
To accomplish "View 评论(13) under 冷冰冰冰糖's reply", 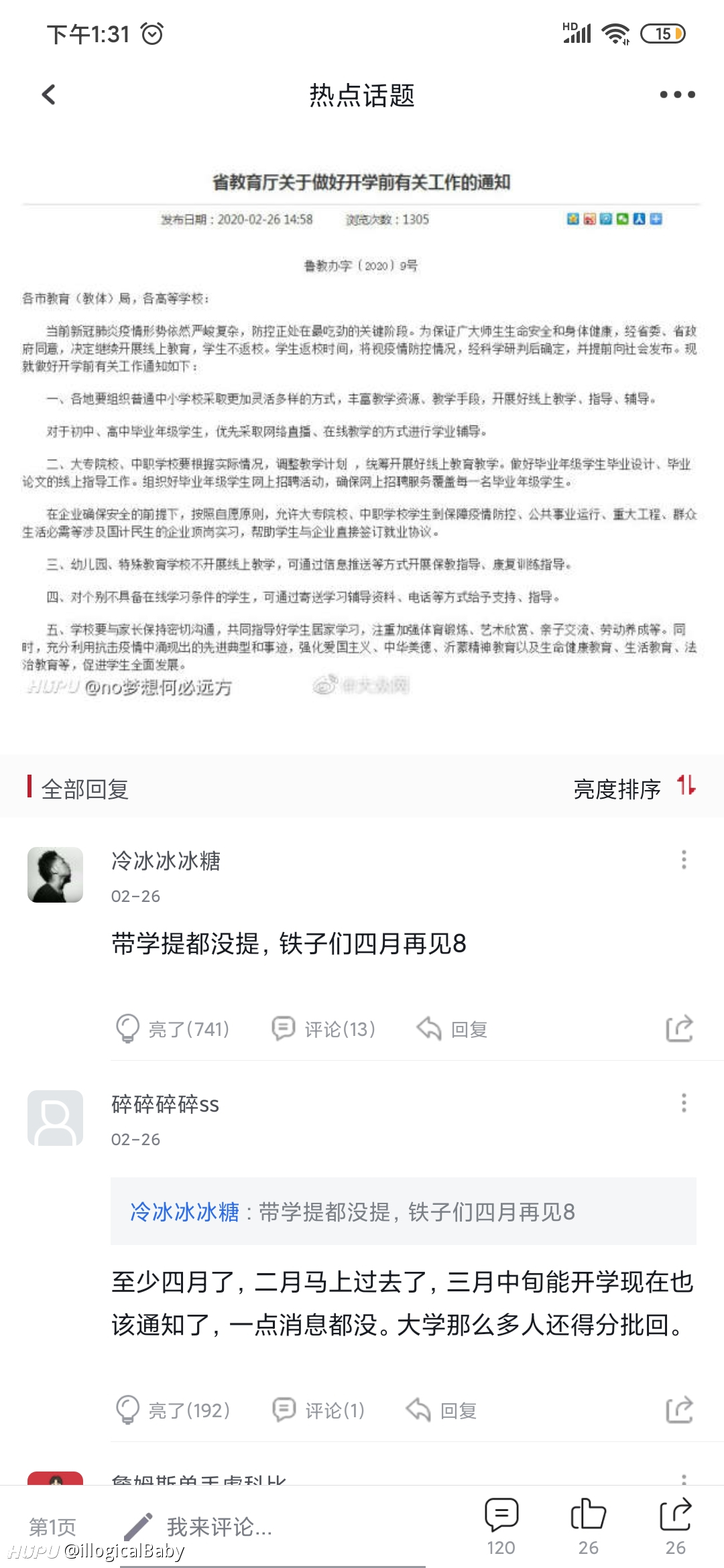I will [323, 1029].
